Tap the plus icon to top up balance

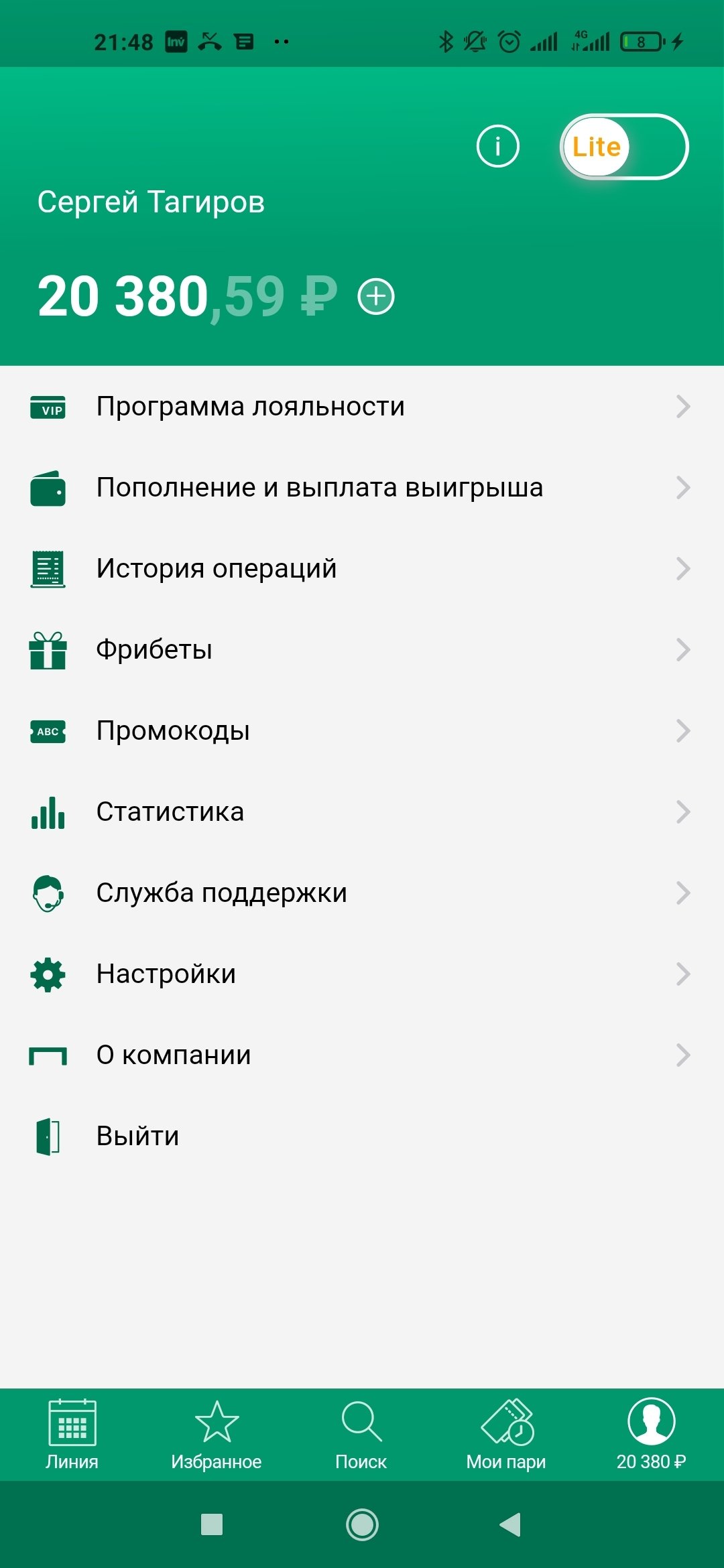(x=376, y=297)
